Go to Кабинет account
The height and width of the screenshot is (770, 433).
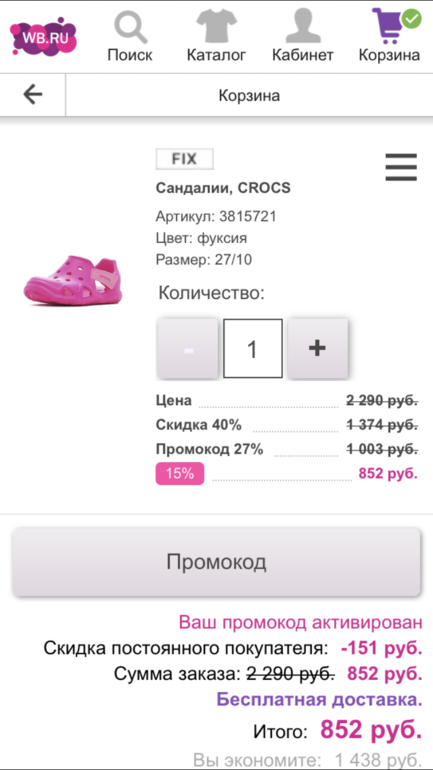tap(303, 37)
